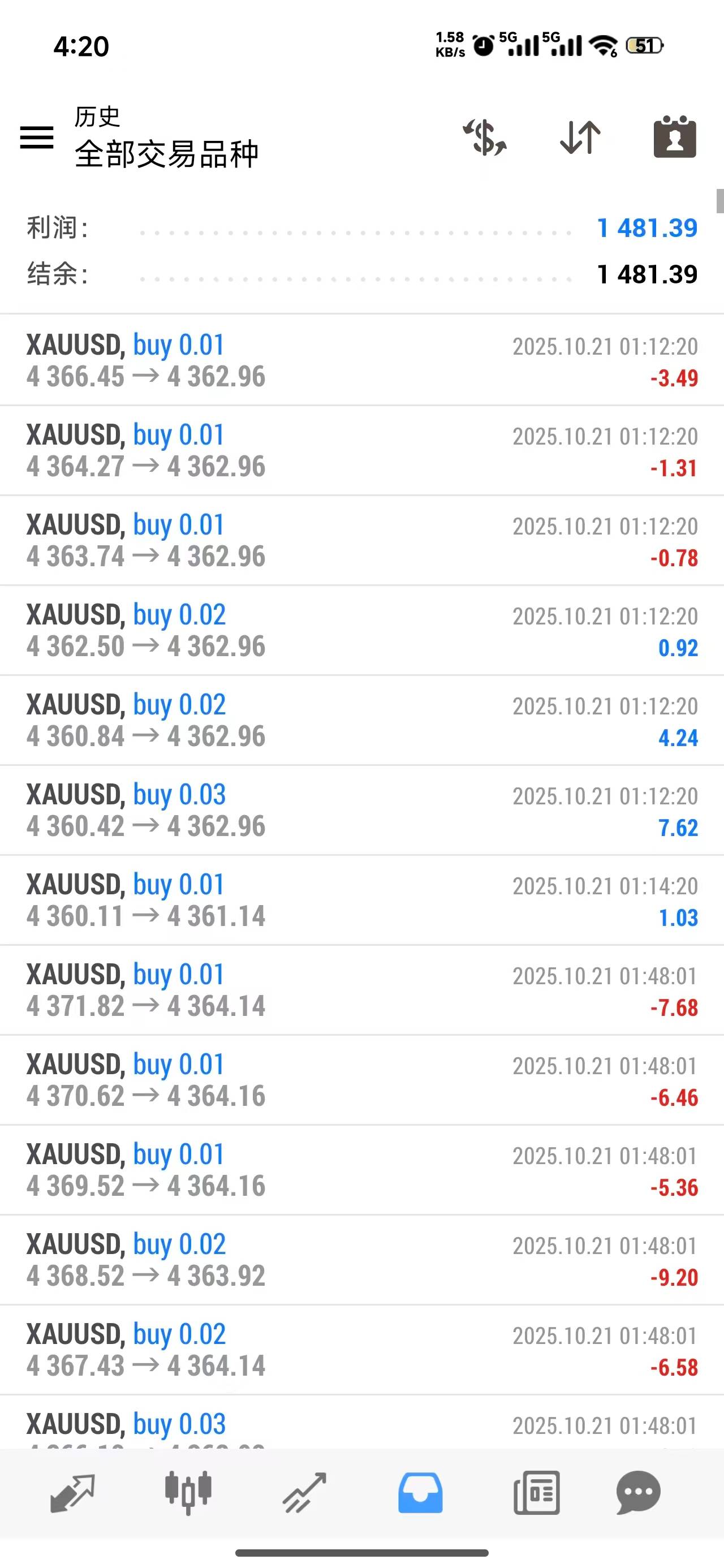Image resolution: width=724 pixels, height=1568 pixels.
Task: Open the trade with profit 4.24
Action: (x=361, y=721)
